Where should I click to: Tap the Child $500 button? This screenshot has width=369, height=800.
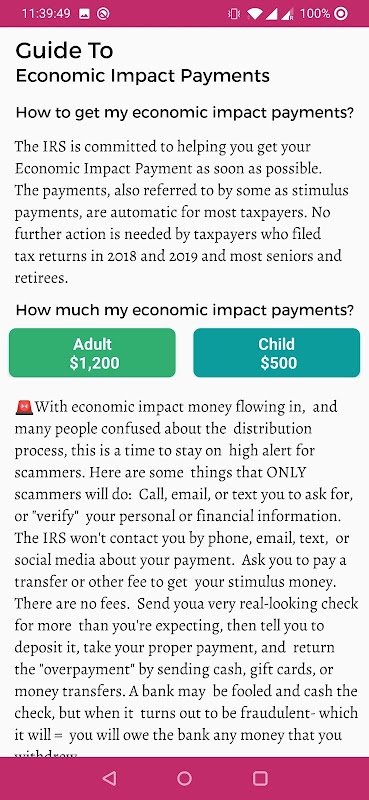(277, 353)
